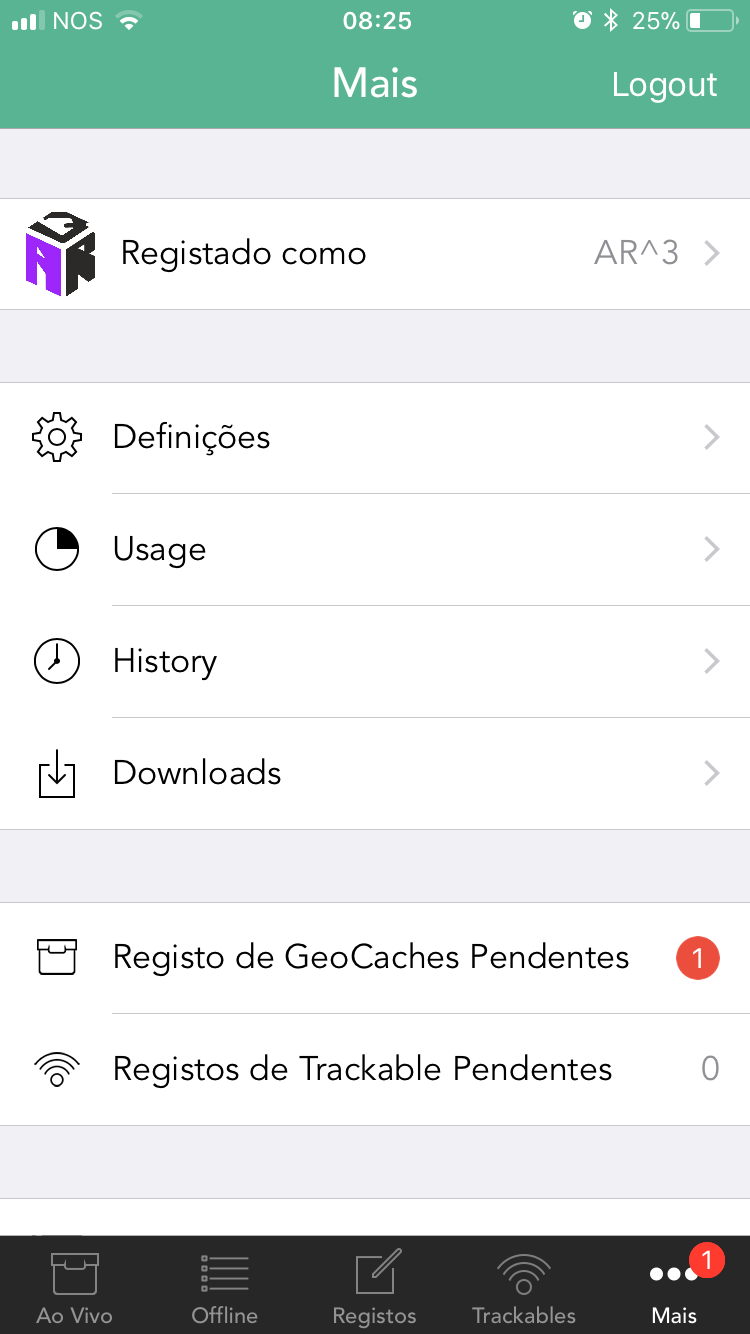Image resolution: width=750 pixels, height=1334 pixels.
Task: Open Definições settings
Action: pos(375,438)
